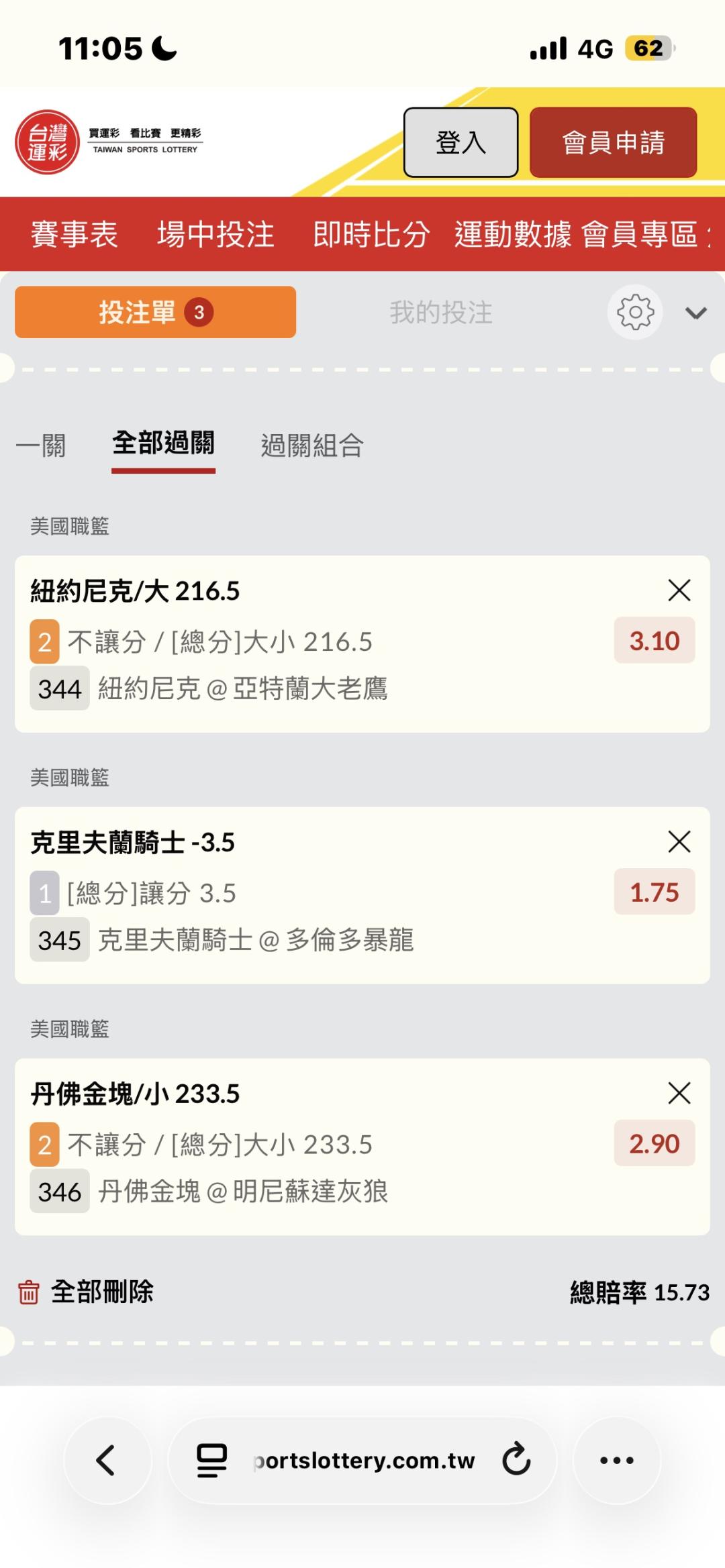Open the 會員專區 menu item
Image resolution: width=725 pixels, height=1568 pixels.
(x=640, y=234)
